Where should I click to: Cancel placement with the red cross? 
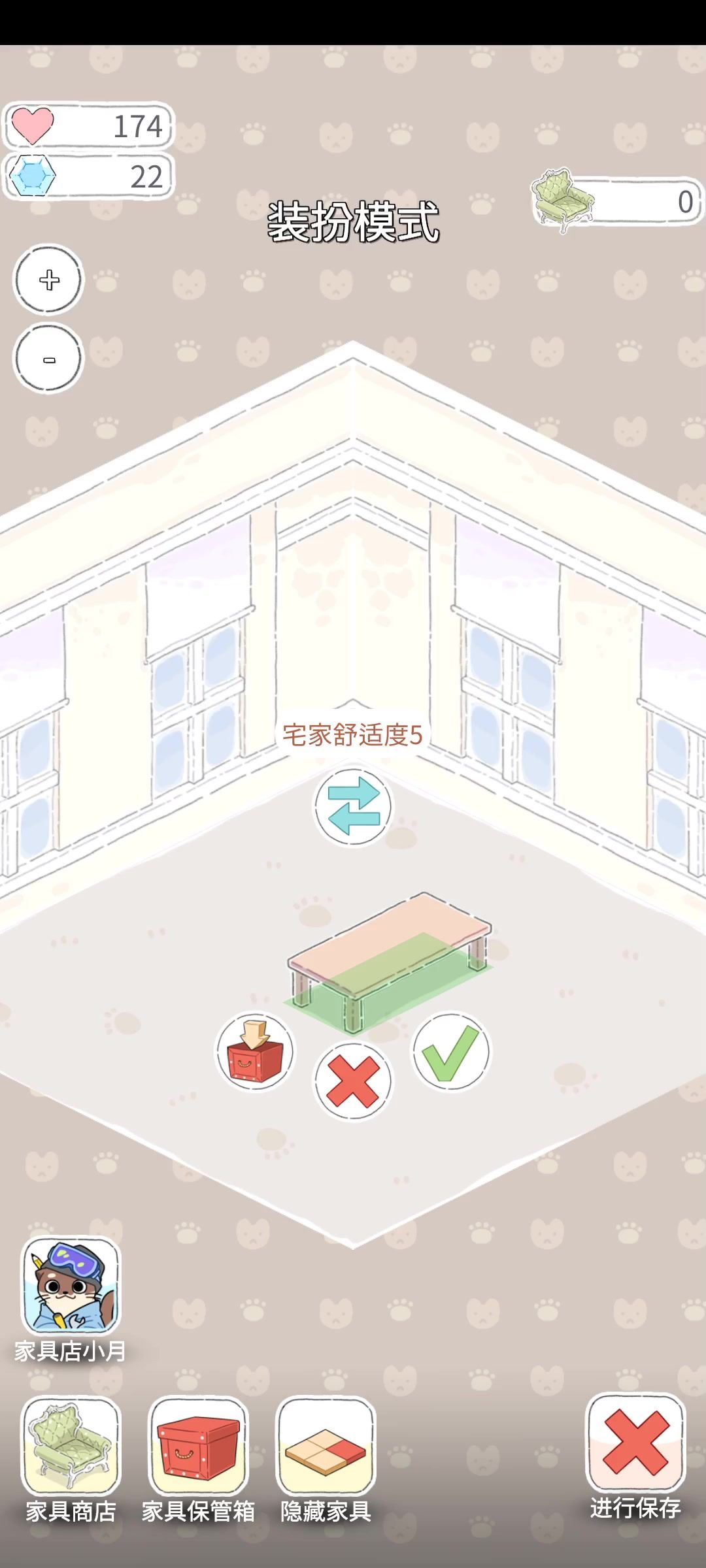[353, 1081]
